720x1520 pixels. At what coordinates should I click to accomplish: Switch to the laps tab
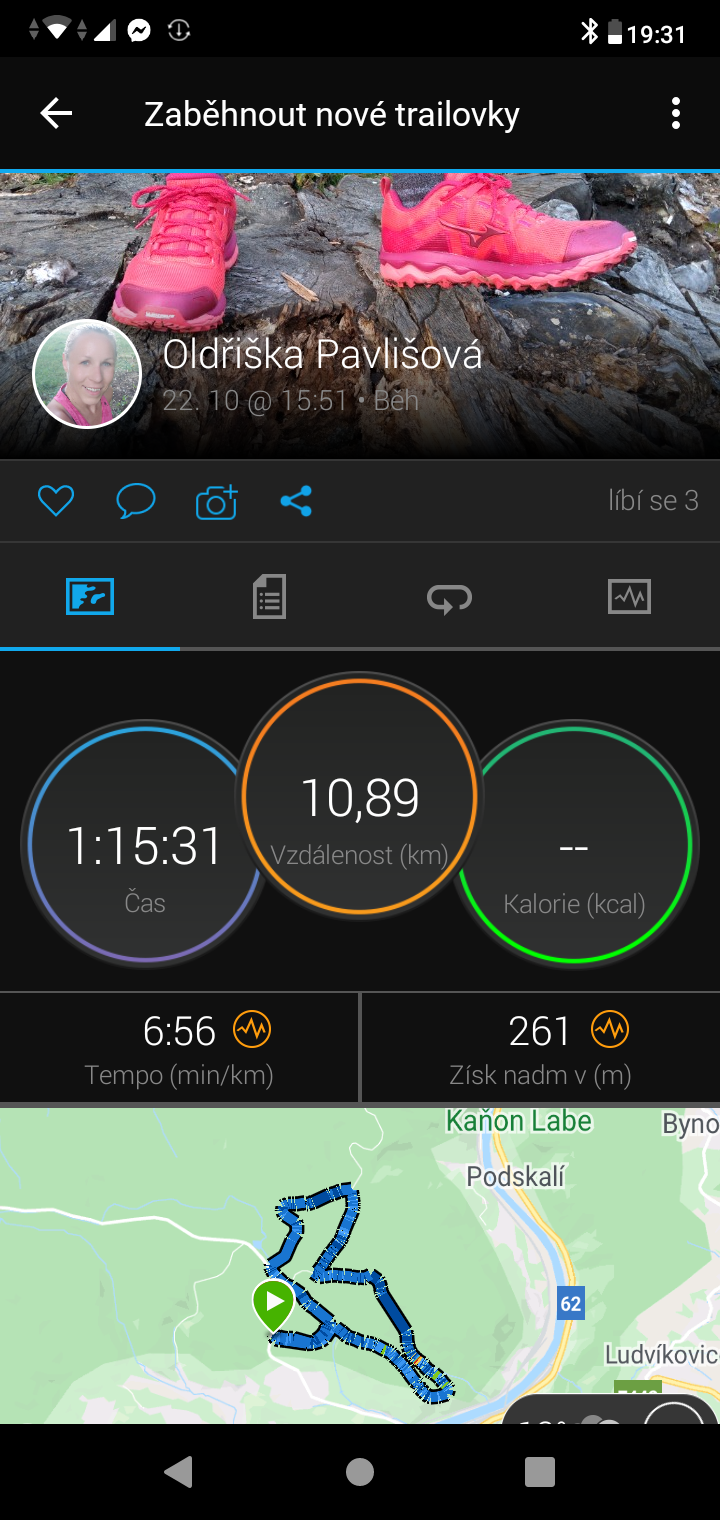point(449,597)
